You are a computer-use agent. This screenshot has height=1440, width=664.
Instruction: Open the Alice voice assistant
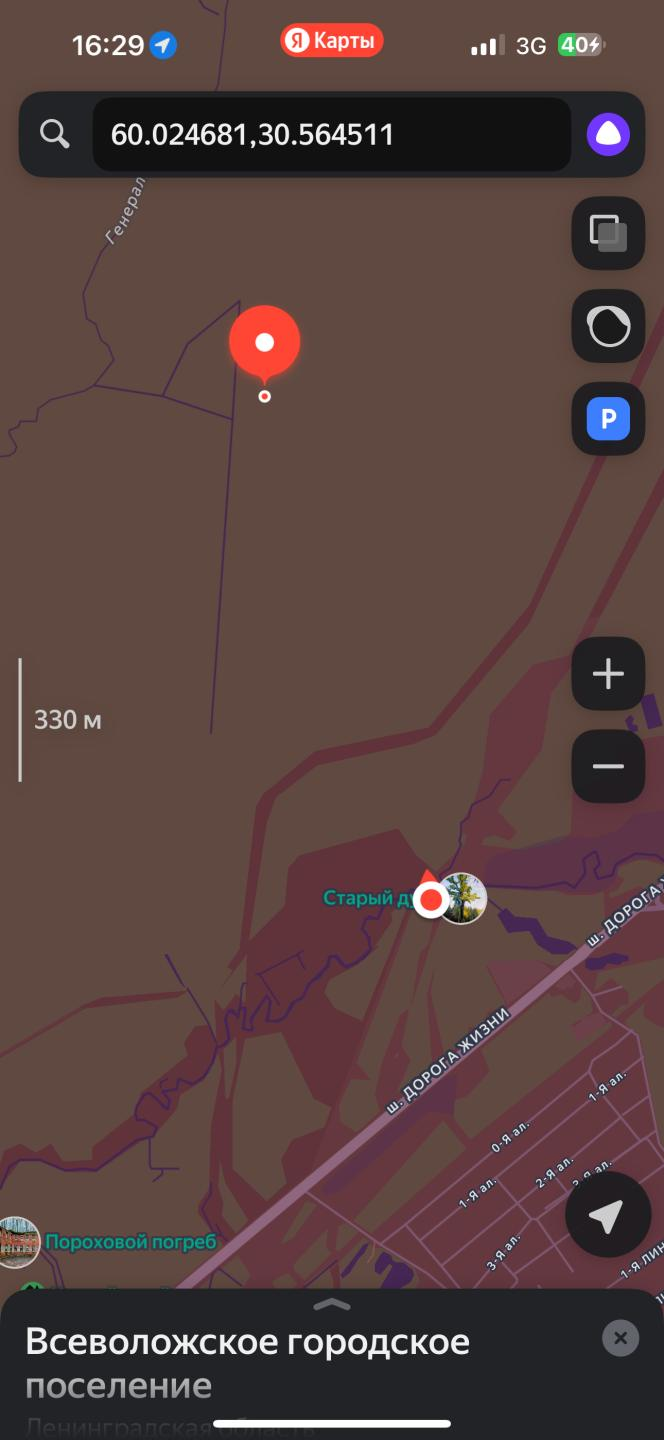(x=608, y=134)
